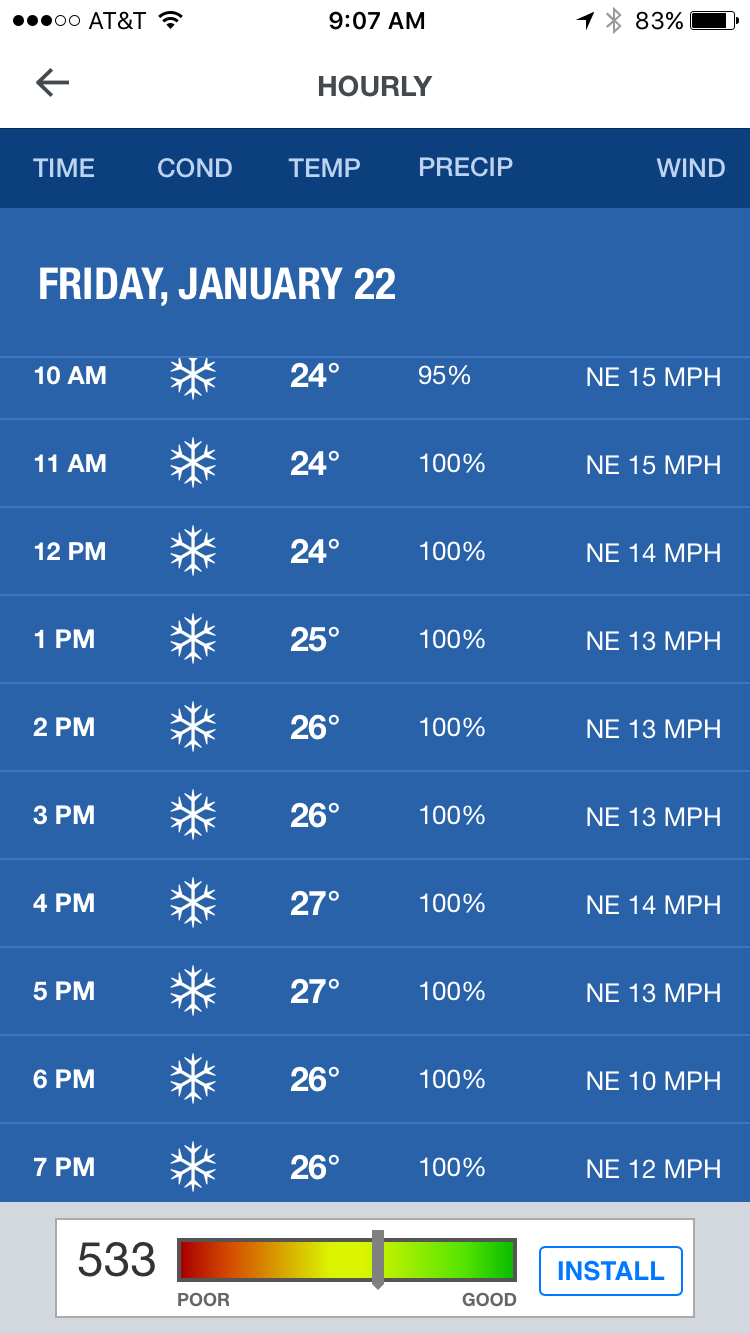Tap the INSTALL button in the ad banner
Screen dimensions: 750x1334
pos(610,1271)
